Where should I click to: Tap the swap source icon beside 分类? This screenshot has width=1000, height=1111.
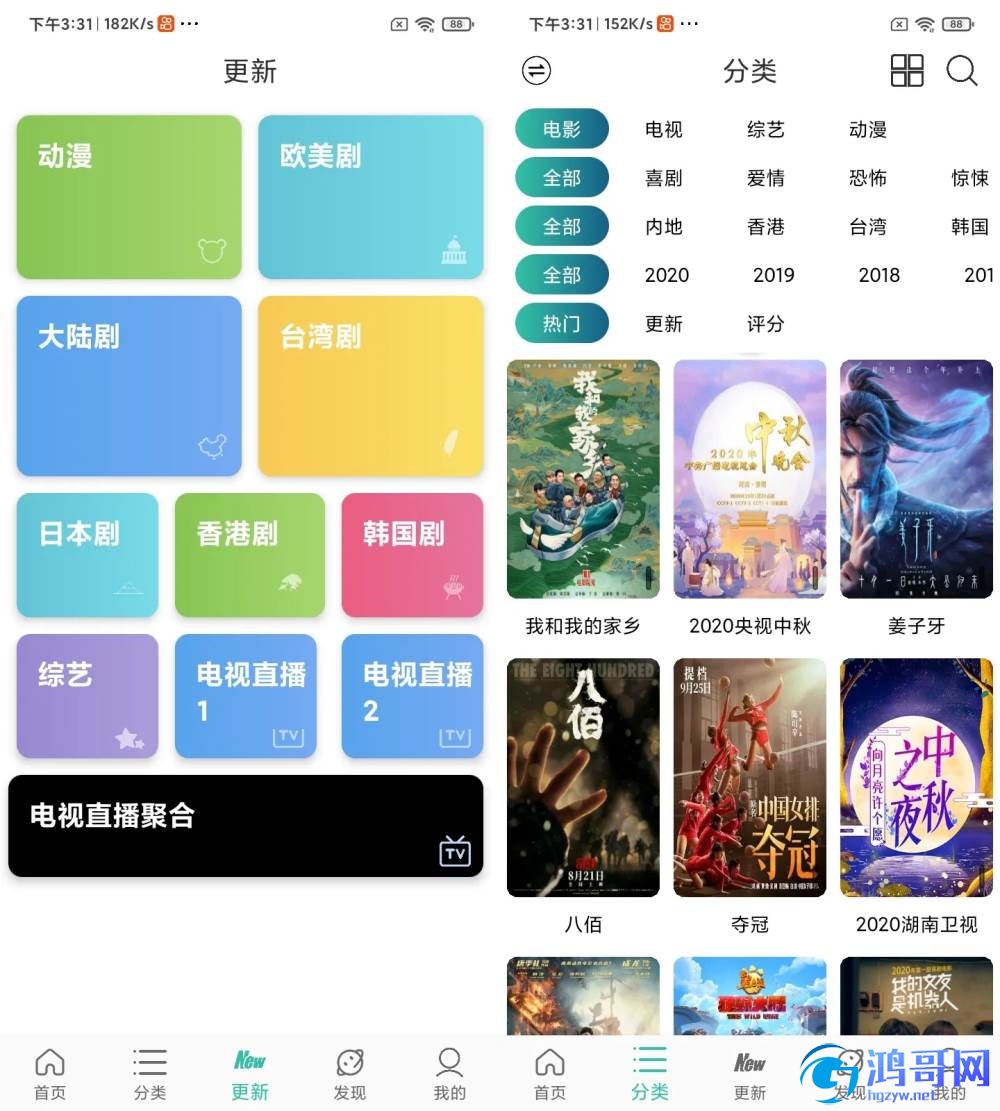coord(537,70)
